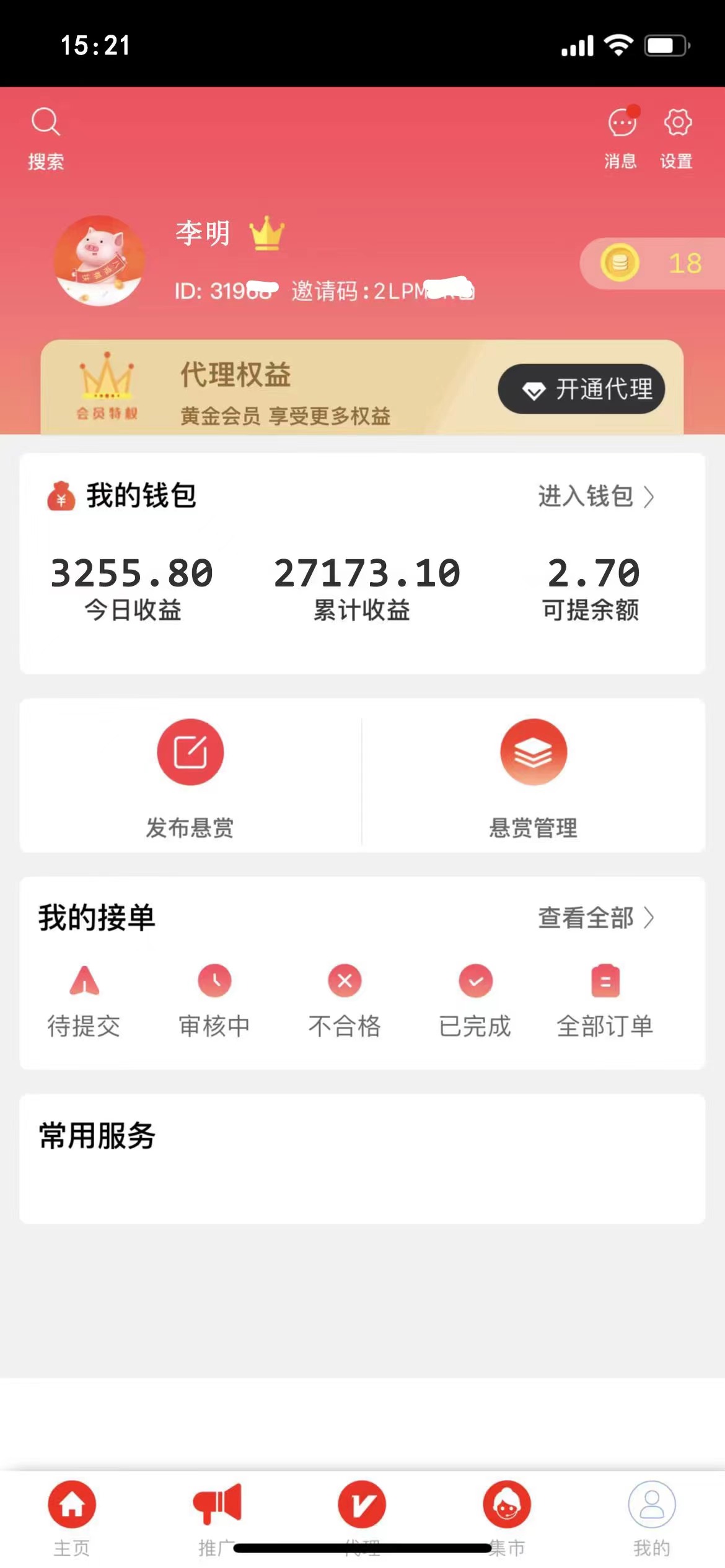Viewport: 725px width, 1568px height.
Task: Tap 开通代理 button
Action: coord(581,389)
